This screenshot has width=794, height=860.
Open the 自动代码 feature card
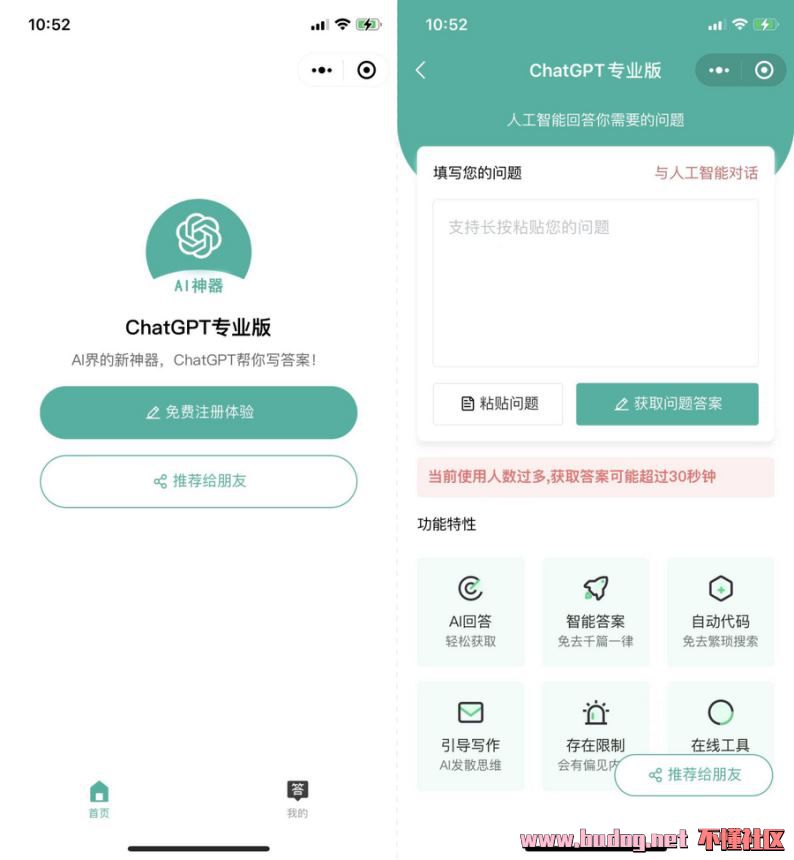pyautogui.click(x=720, y=611)
